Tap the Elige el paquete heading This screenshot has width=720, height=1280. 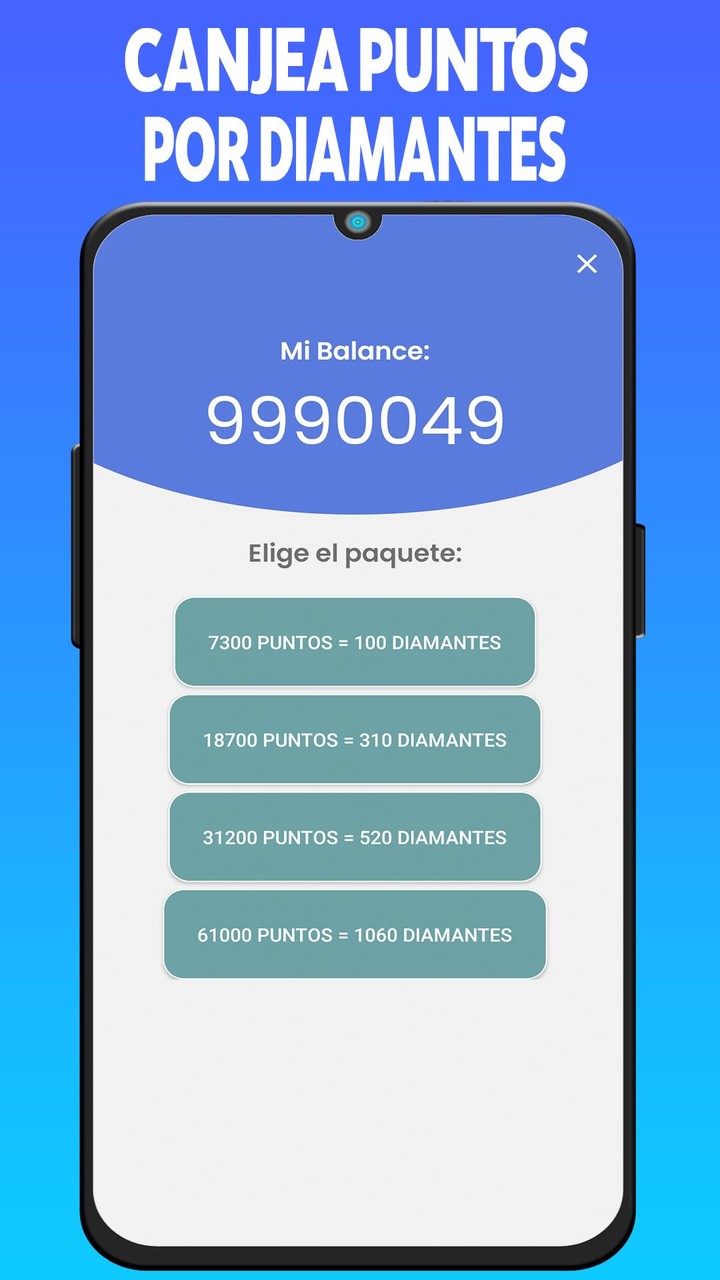[355, 553]
